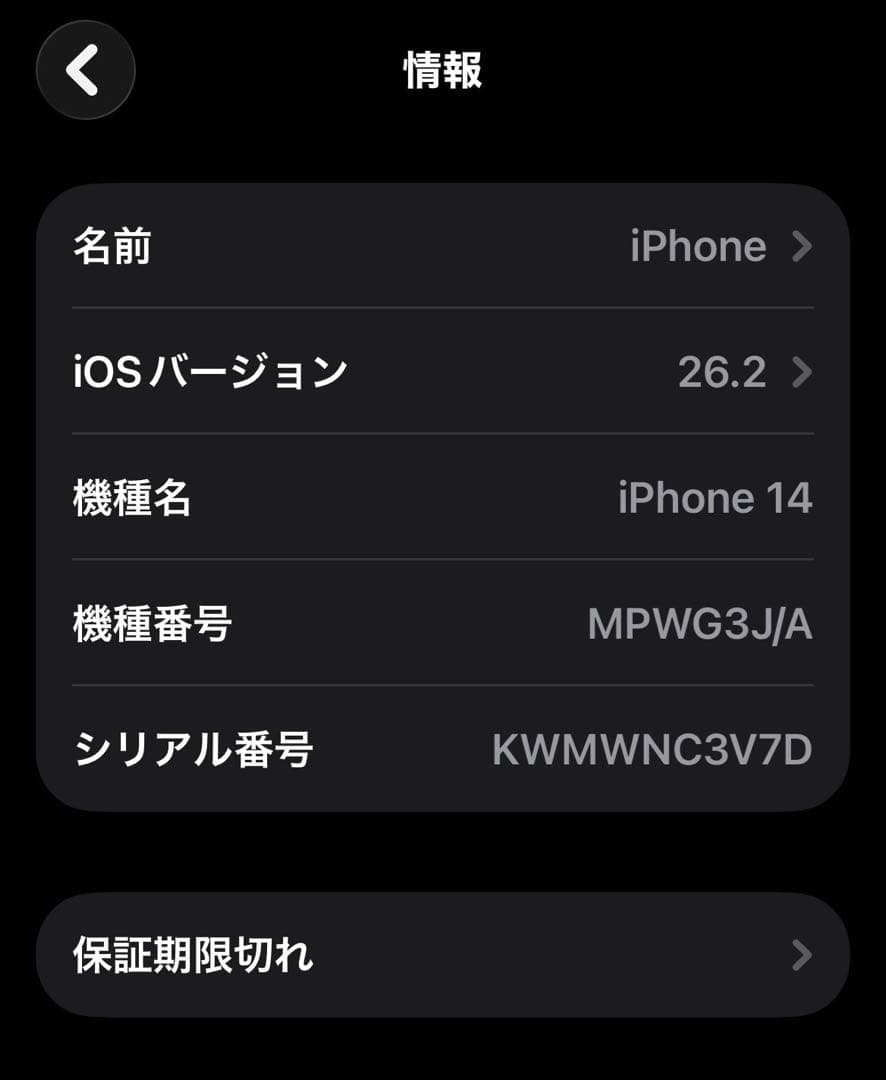Screen dimensions: 886x1080
Task: Select the iOS バージョン row
Action: 443,372
